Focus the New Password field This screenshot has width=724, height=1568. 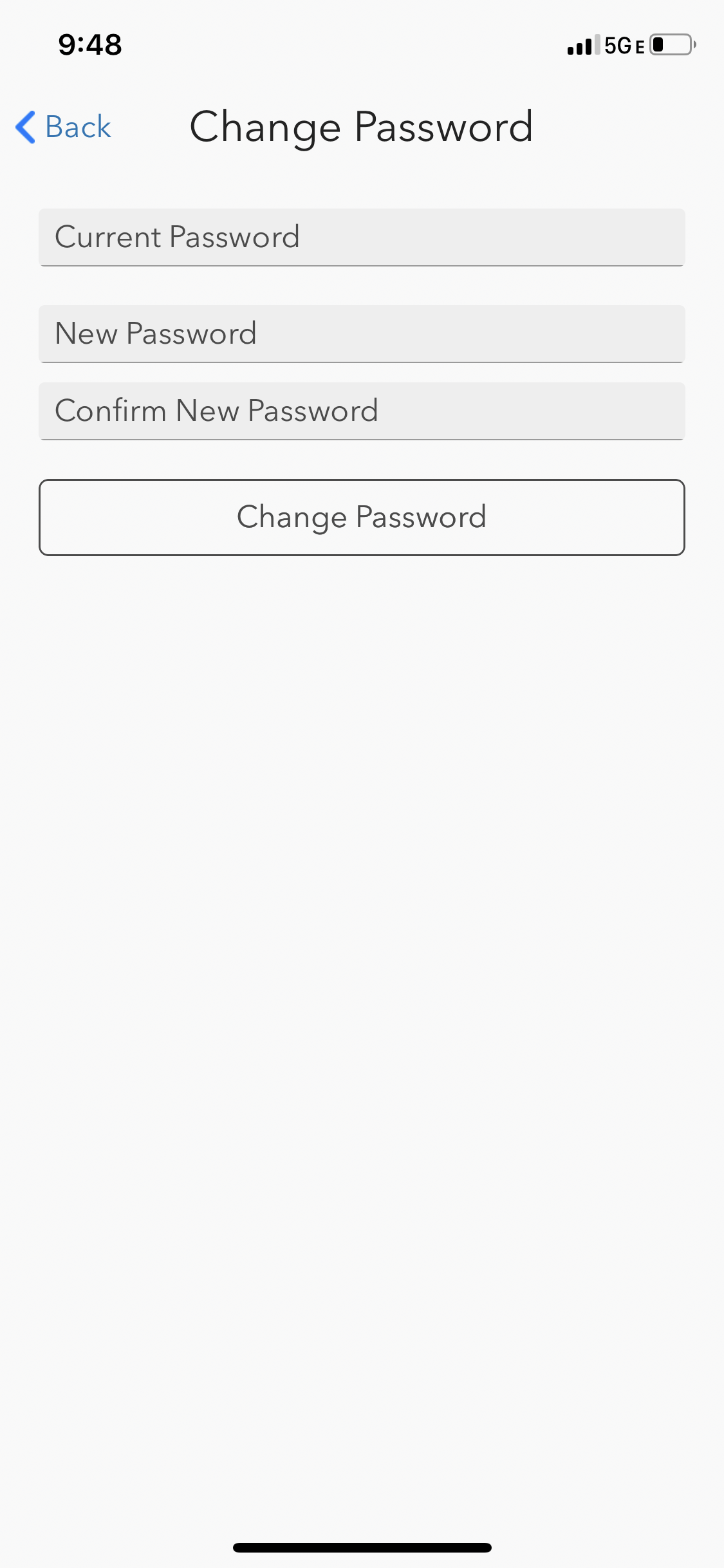pos(362,333)
